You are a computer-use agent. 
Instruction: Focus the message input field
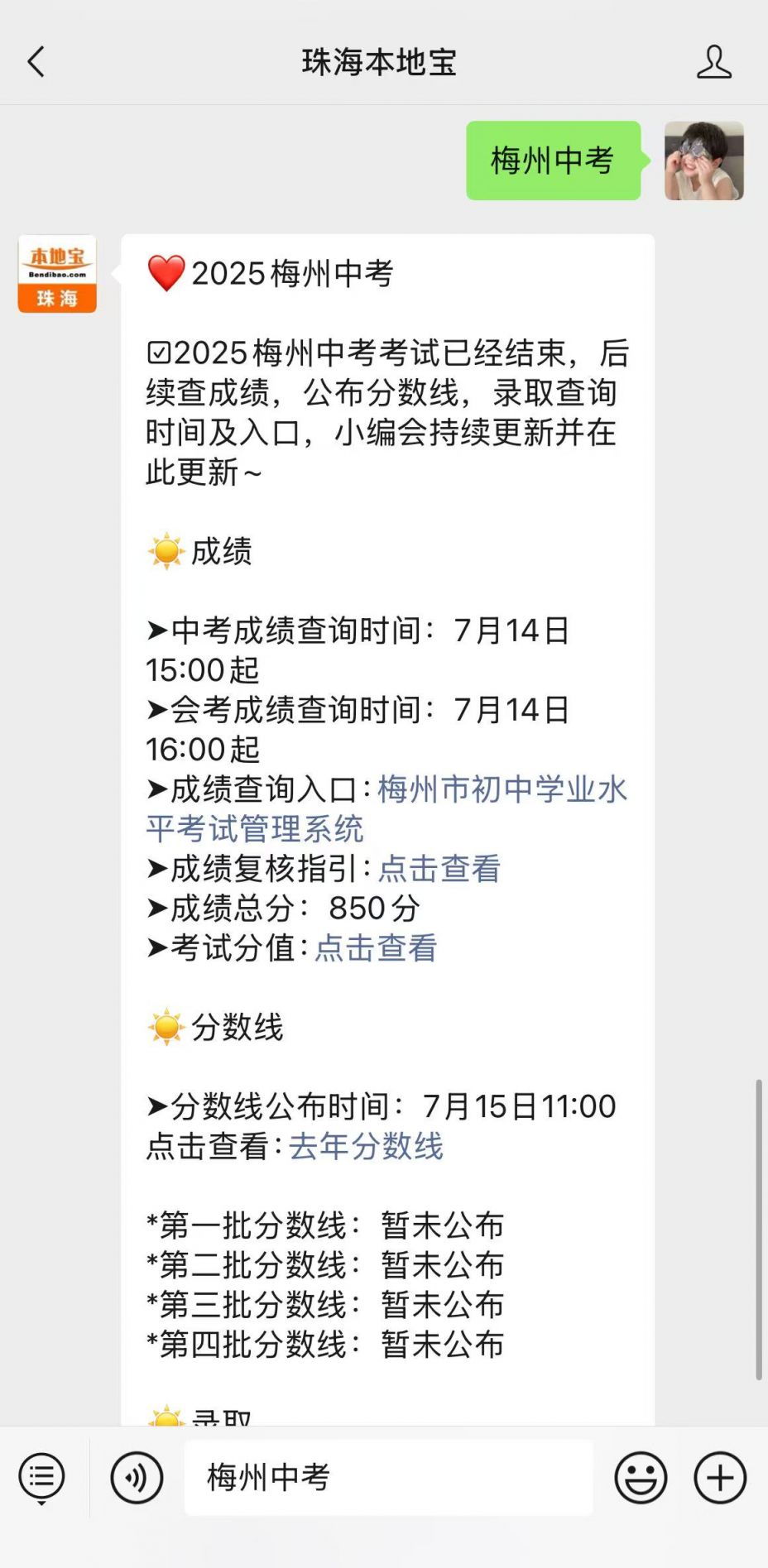387,1478
